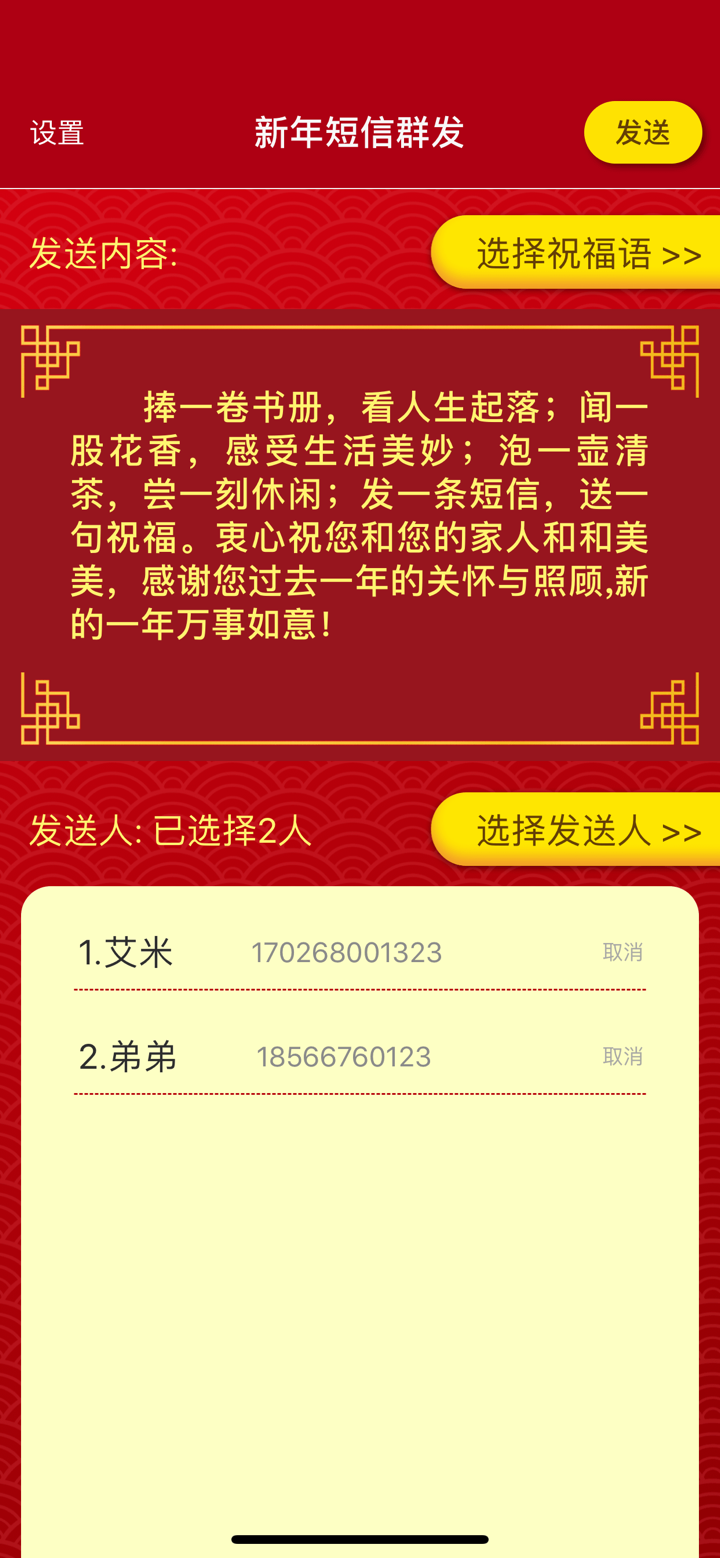Tap the yellow 发送 send button

[x=643, y=131]
